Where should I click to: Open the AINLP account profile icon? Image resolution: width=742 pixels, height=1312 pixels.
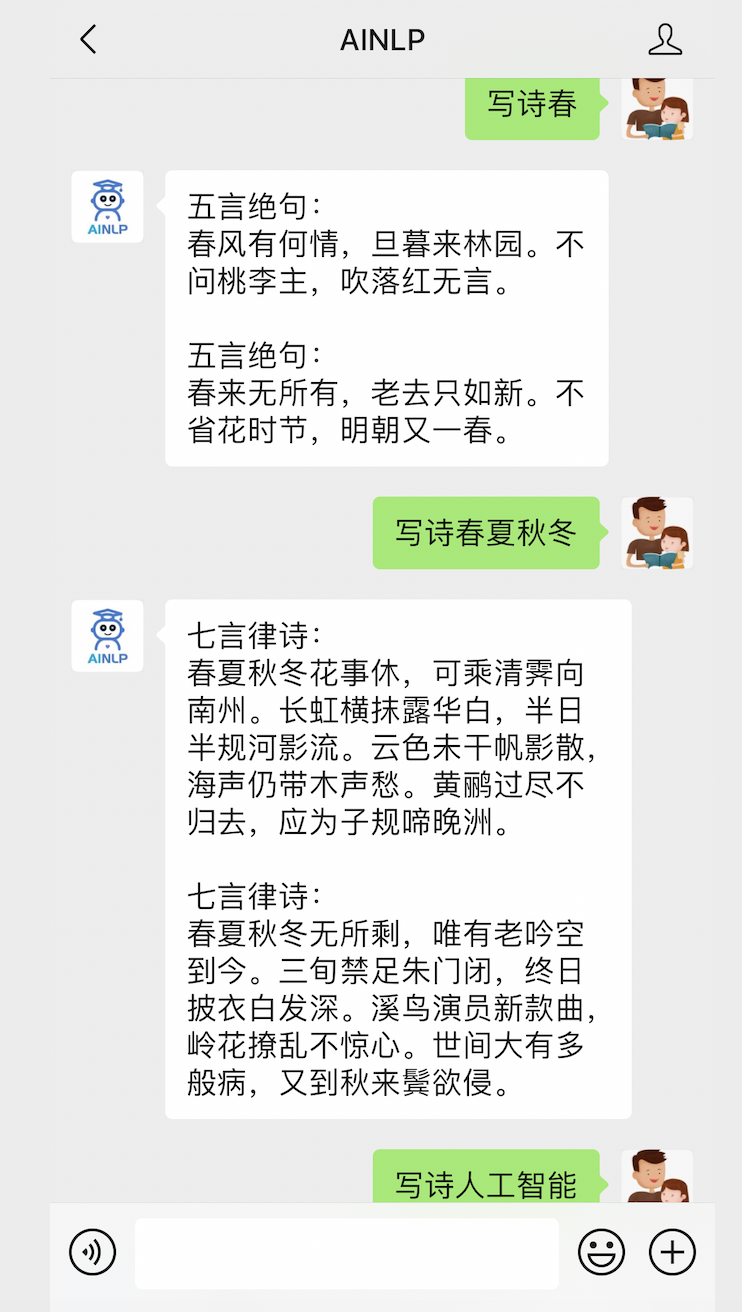(x=665, y=40)
